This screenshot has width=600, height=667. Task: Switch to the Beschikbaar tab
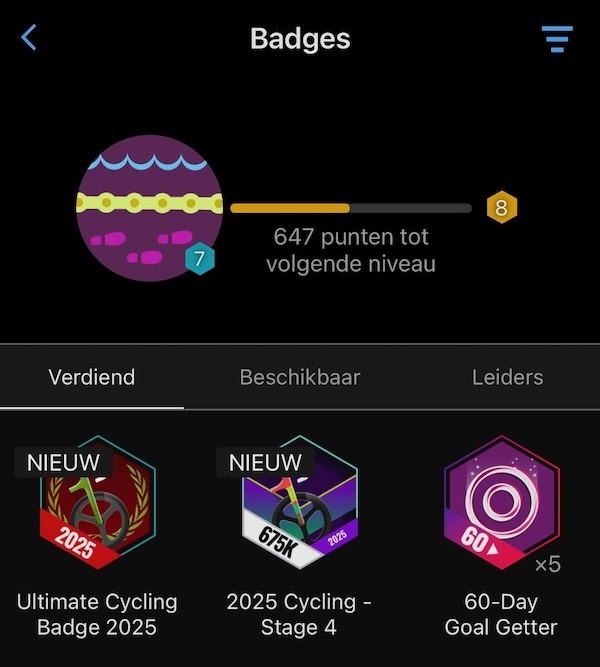pos(300,377)
